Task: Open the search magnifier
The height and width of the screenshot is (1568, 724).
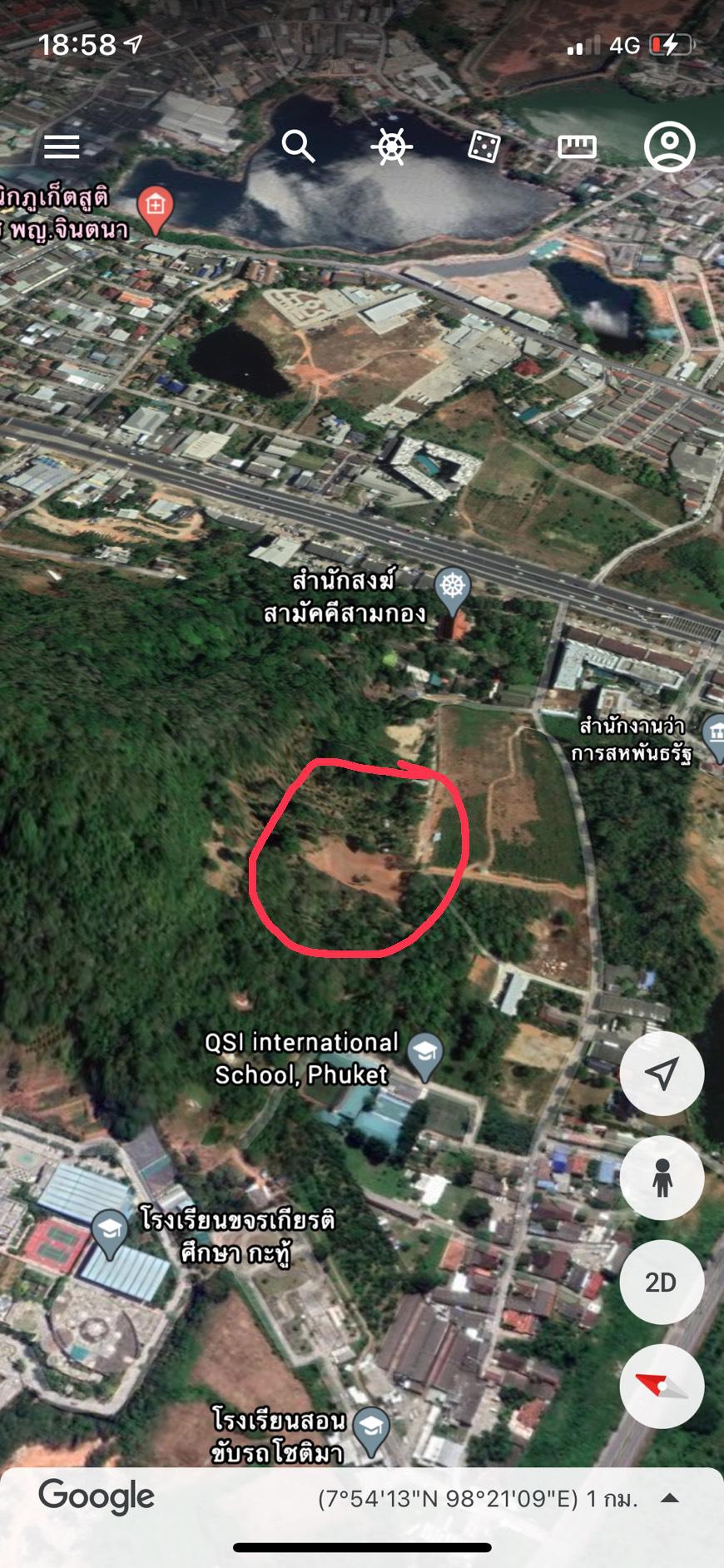Action: 298,146
